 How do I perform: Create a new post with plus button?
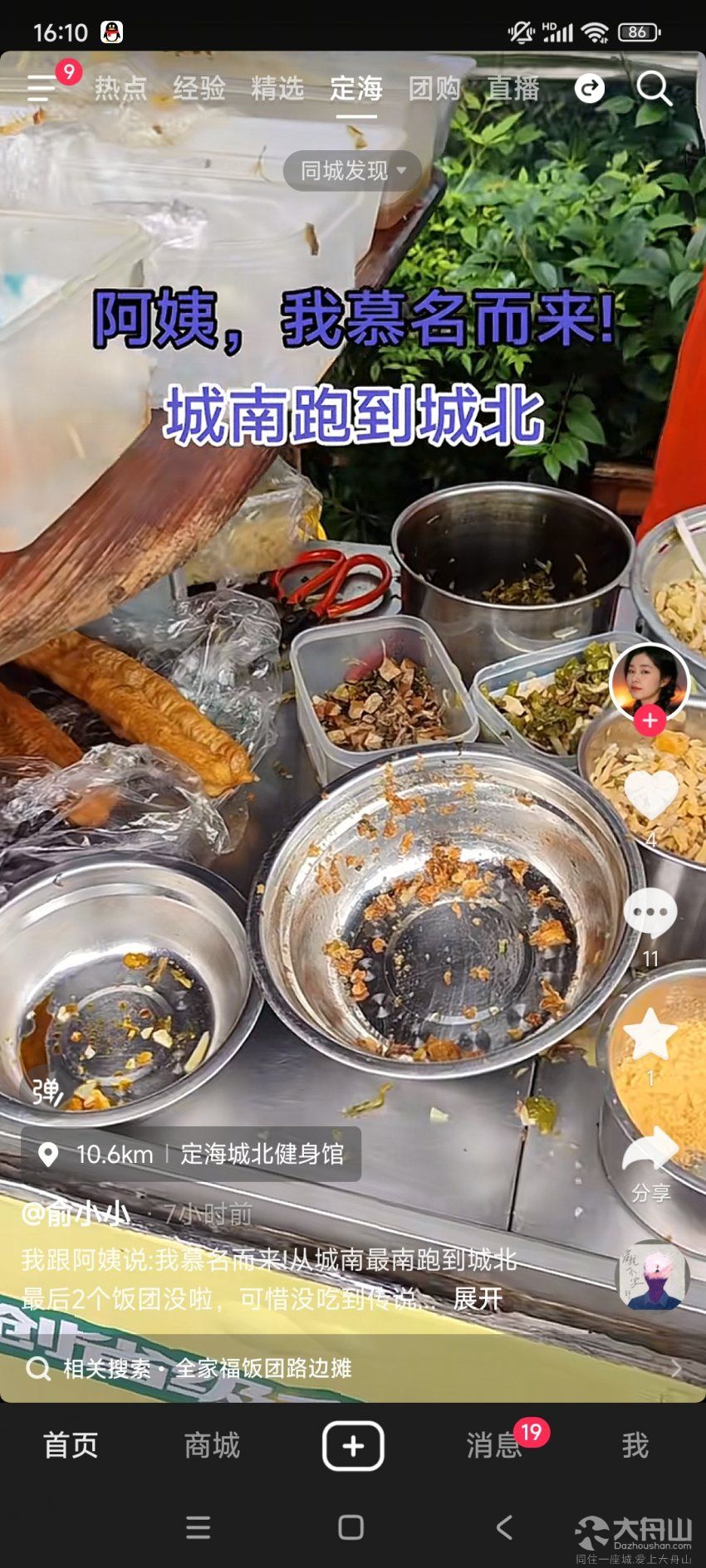pos(353,1445)
